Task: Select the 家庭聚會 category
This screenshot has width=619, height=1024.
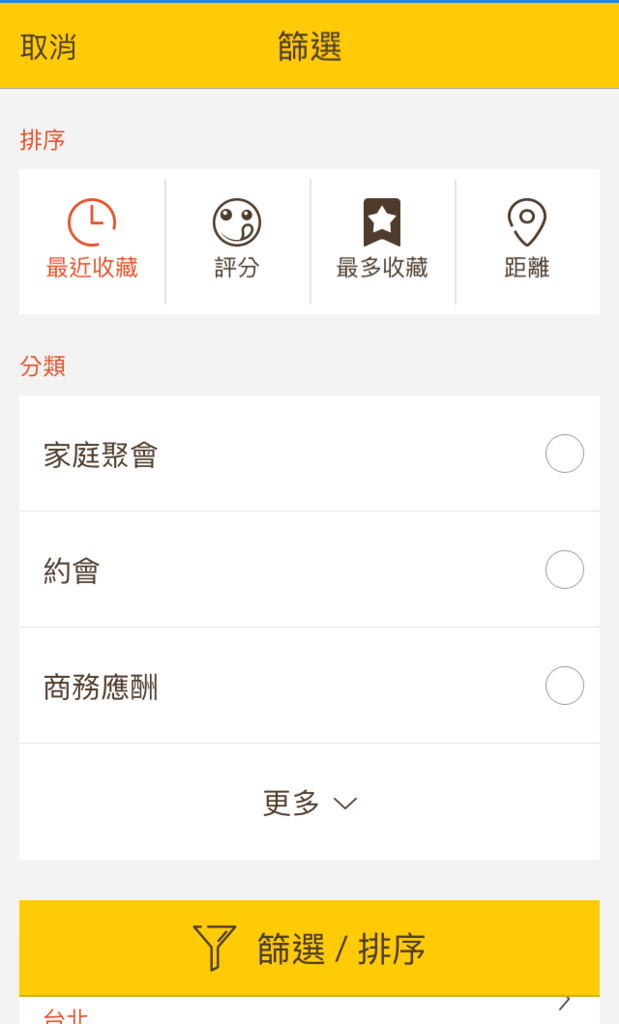Action: [x=310, y=453]
